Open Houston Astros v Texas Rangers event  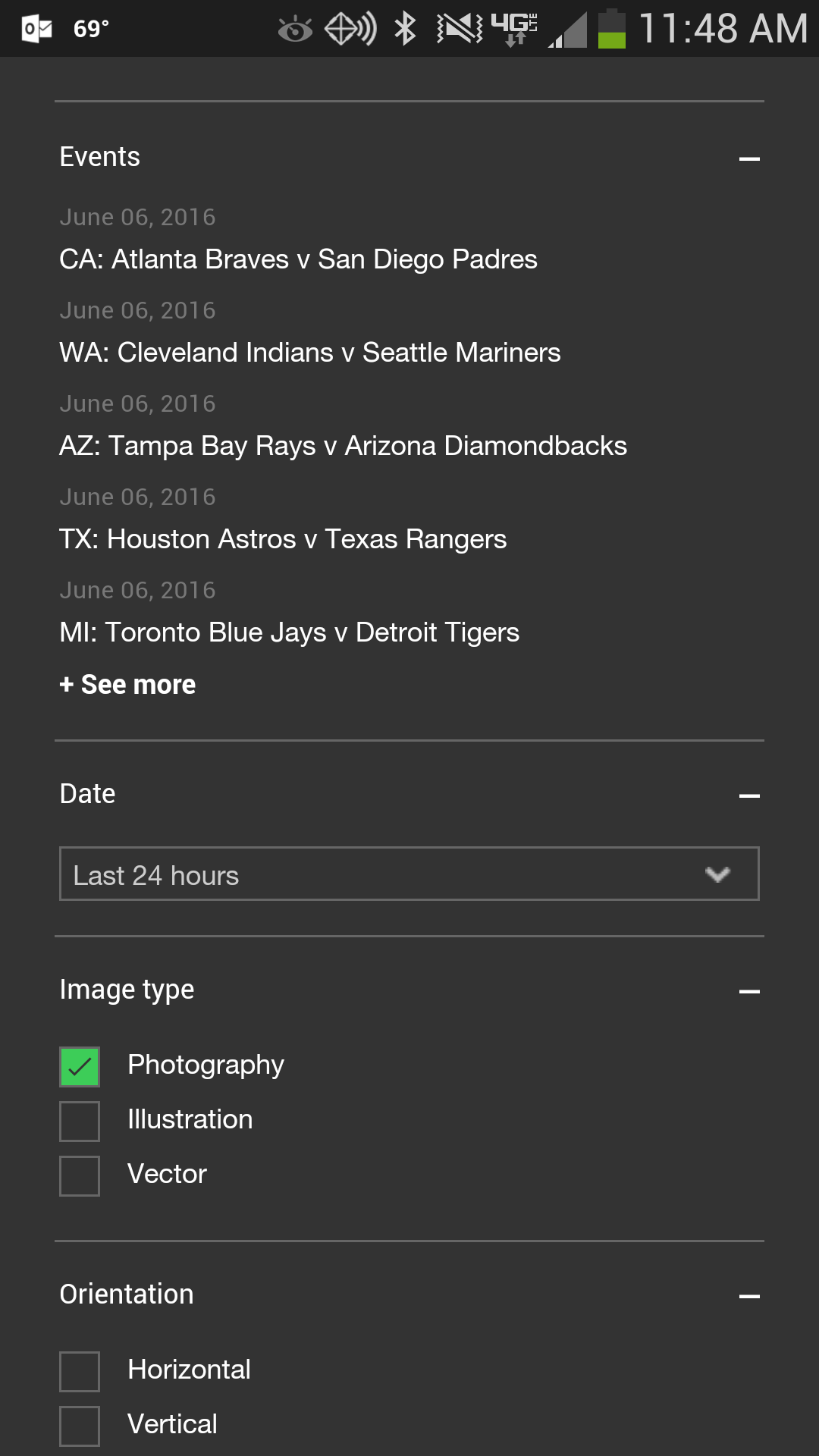[x=283, y=539]
